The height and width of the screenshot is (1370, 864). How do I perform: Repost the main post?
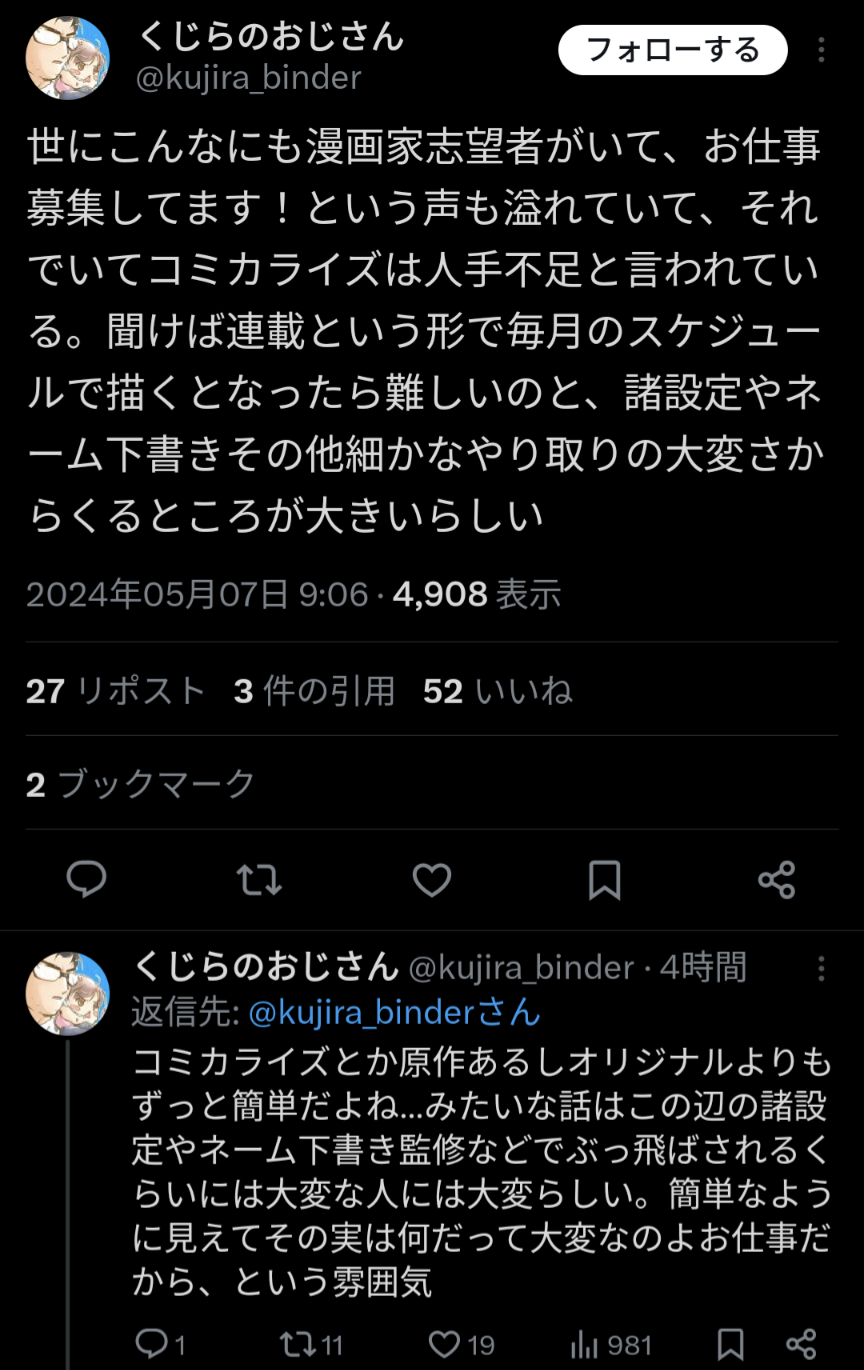pyautogui.click(x=259, y=880)
